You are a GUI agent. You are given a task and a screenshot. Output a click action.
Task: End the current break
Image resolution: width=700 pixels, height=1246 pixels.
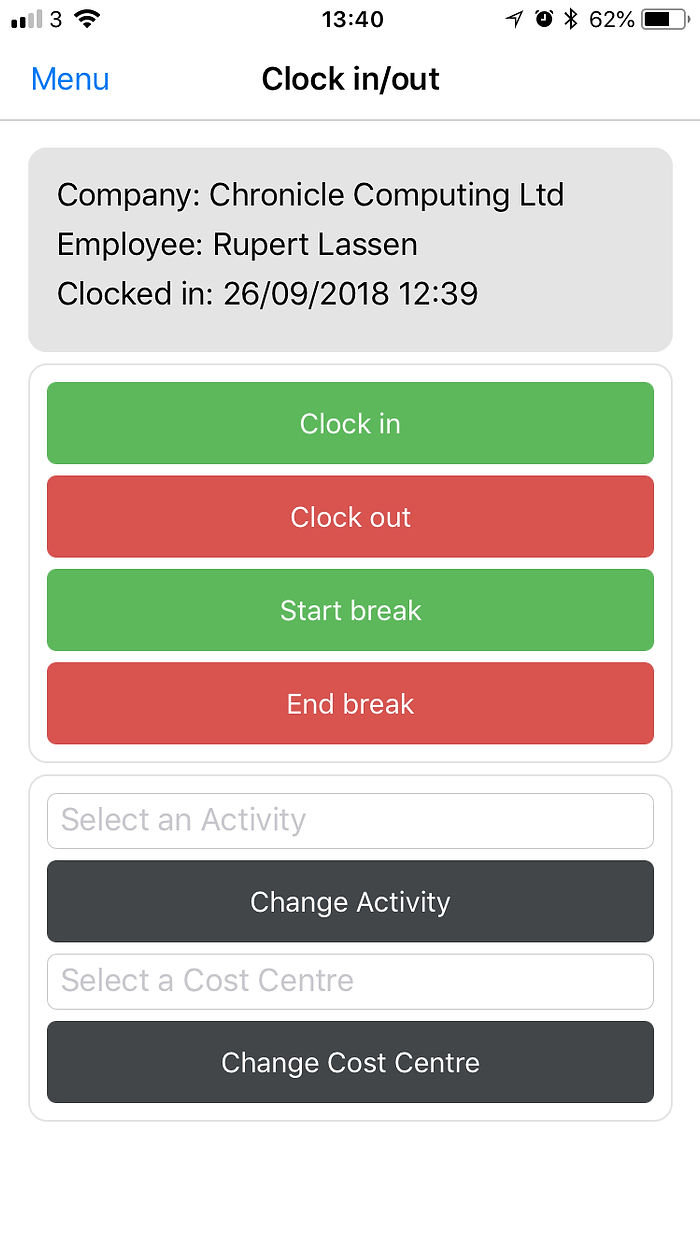pos(350,704)
